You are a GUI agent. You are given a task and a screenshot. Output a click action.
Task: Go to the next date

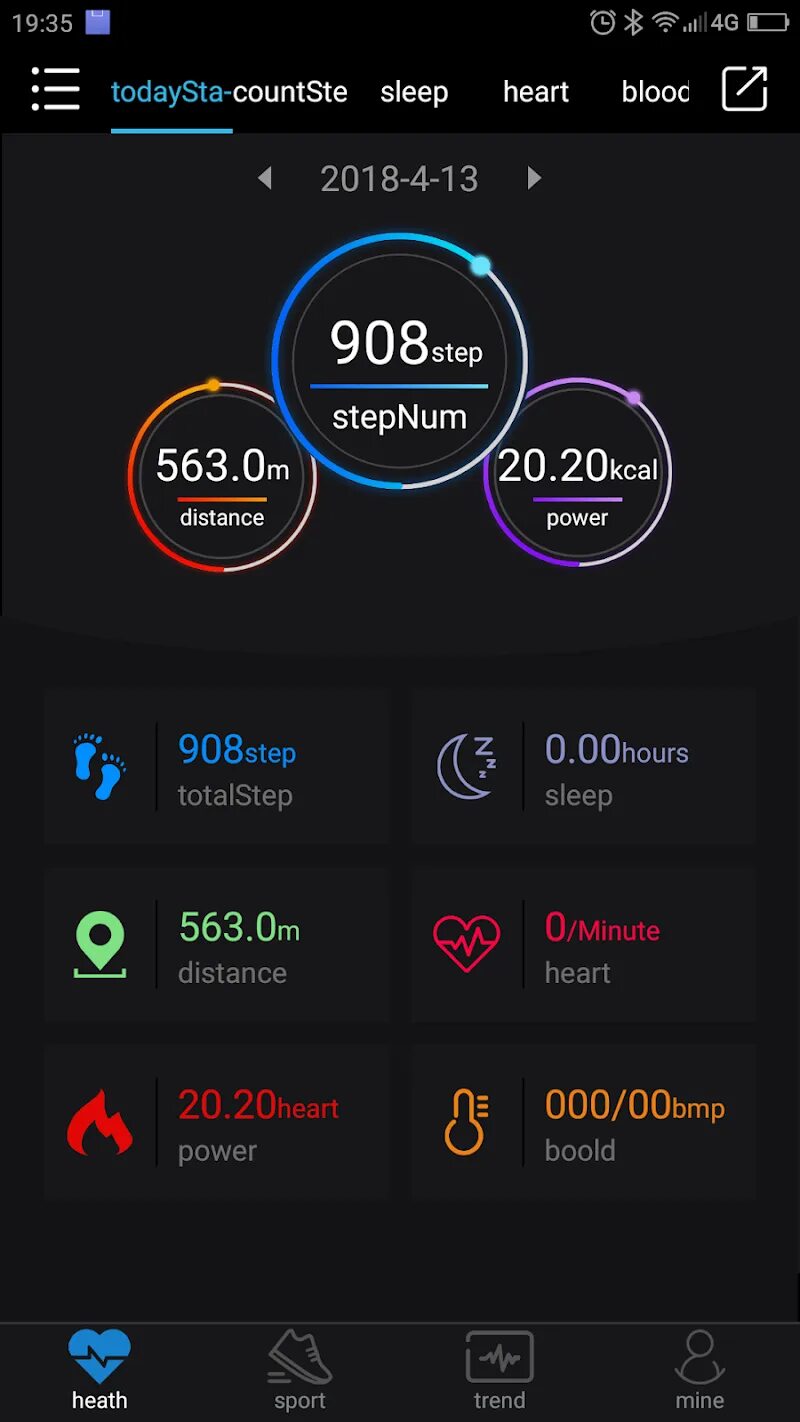534,179
